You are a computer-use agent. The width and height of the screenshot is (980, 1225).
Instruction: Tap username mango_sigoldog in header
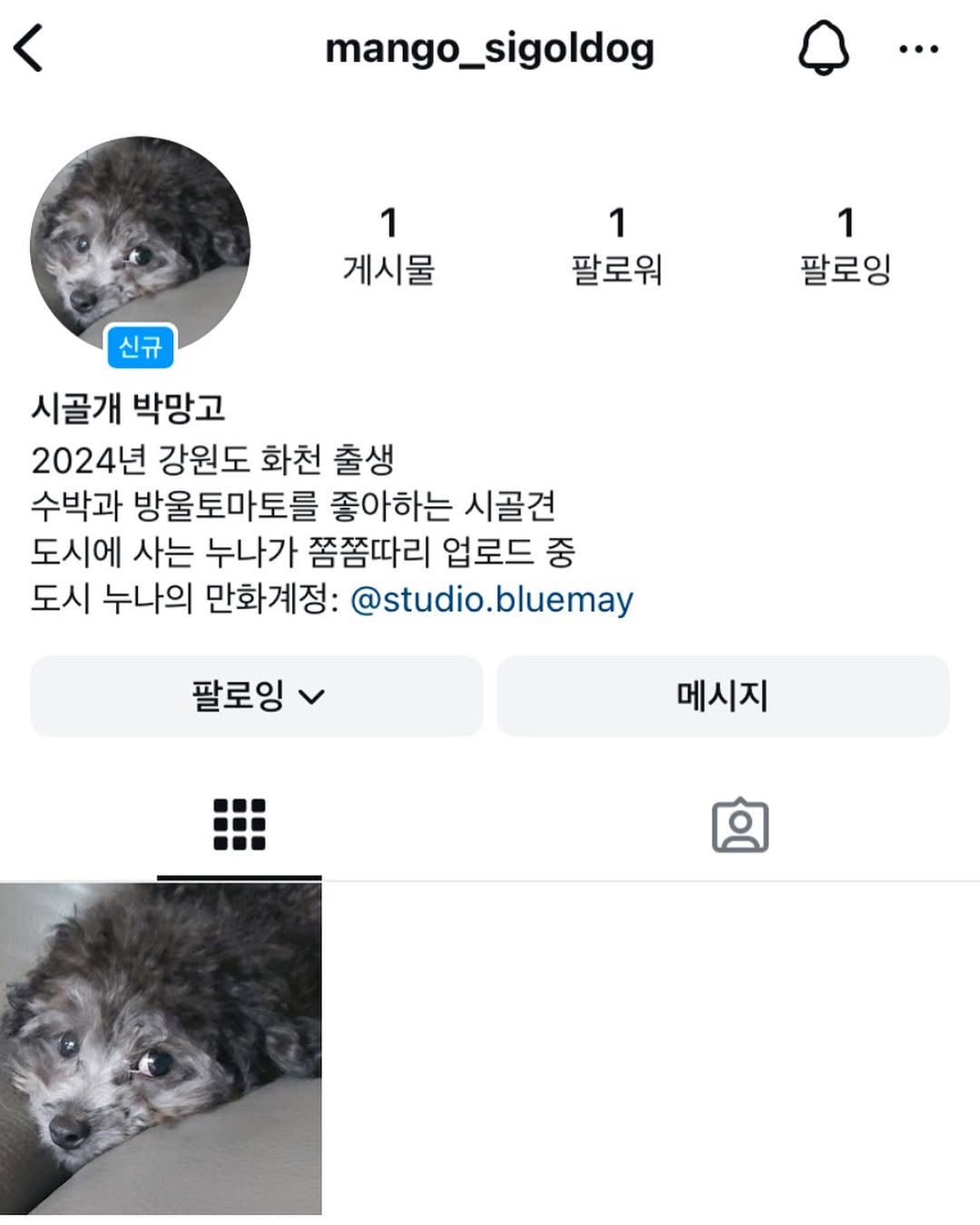(x=490, y=50)
